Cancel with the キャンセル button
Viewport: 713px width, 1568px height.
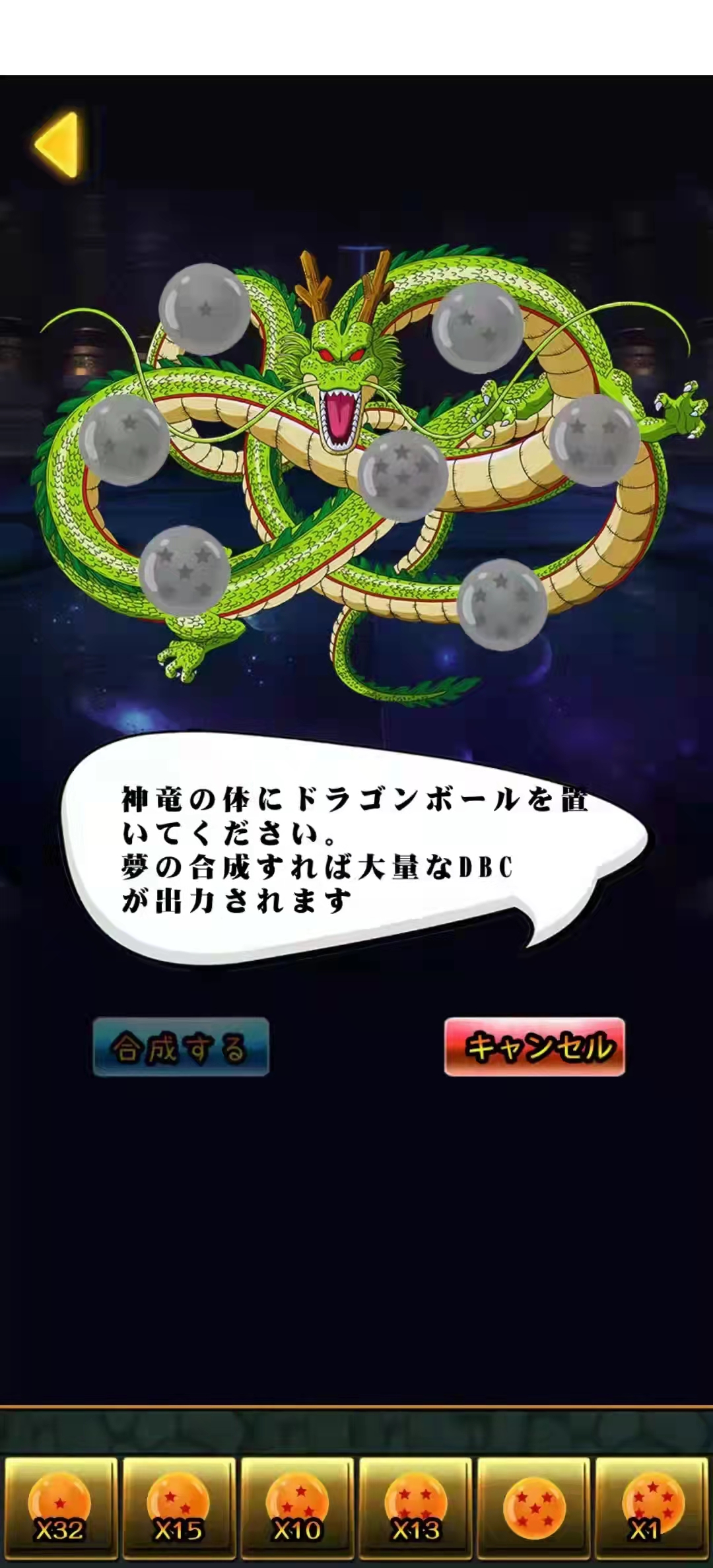pyautogui.click(x=534, y=1047)
